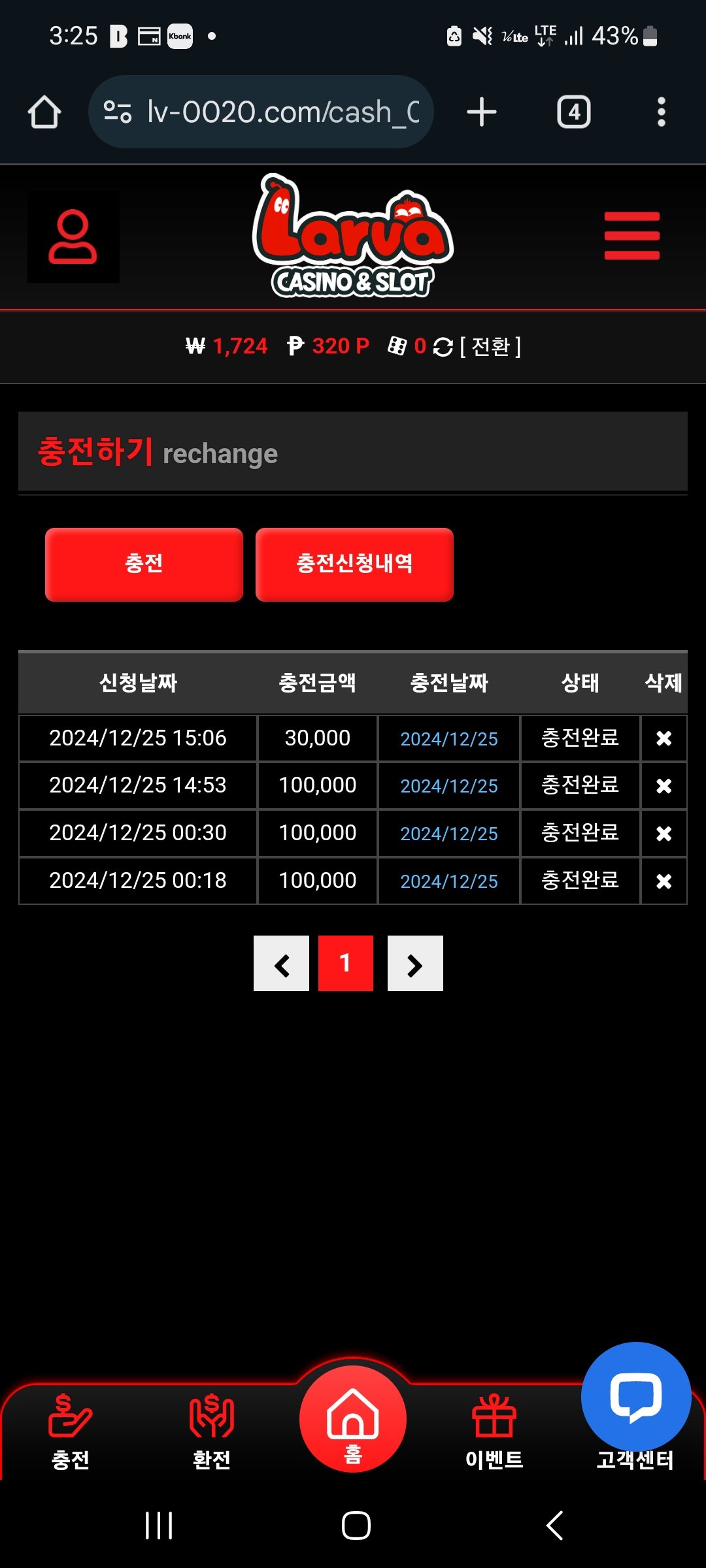Go to the previous page arrow
The width and height of the screenshot is (706, 1568).
(x=281, y=964)
